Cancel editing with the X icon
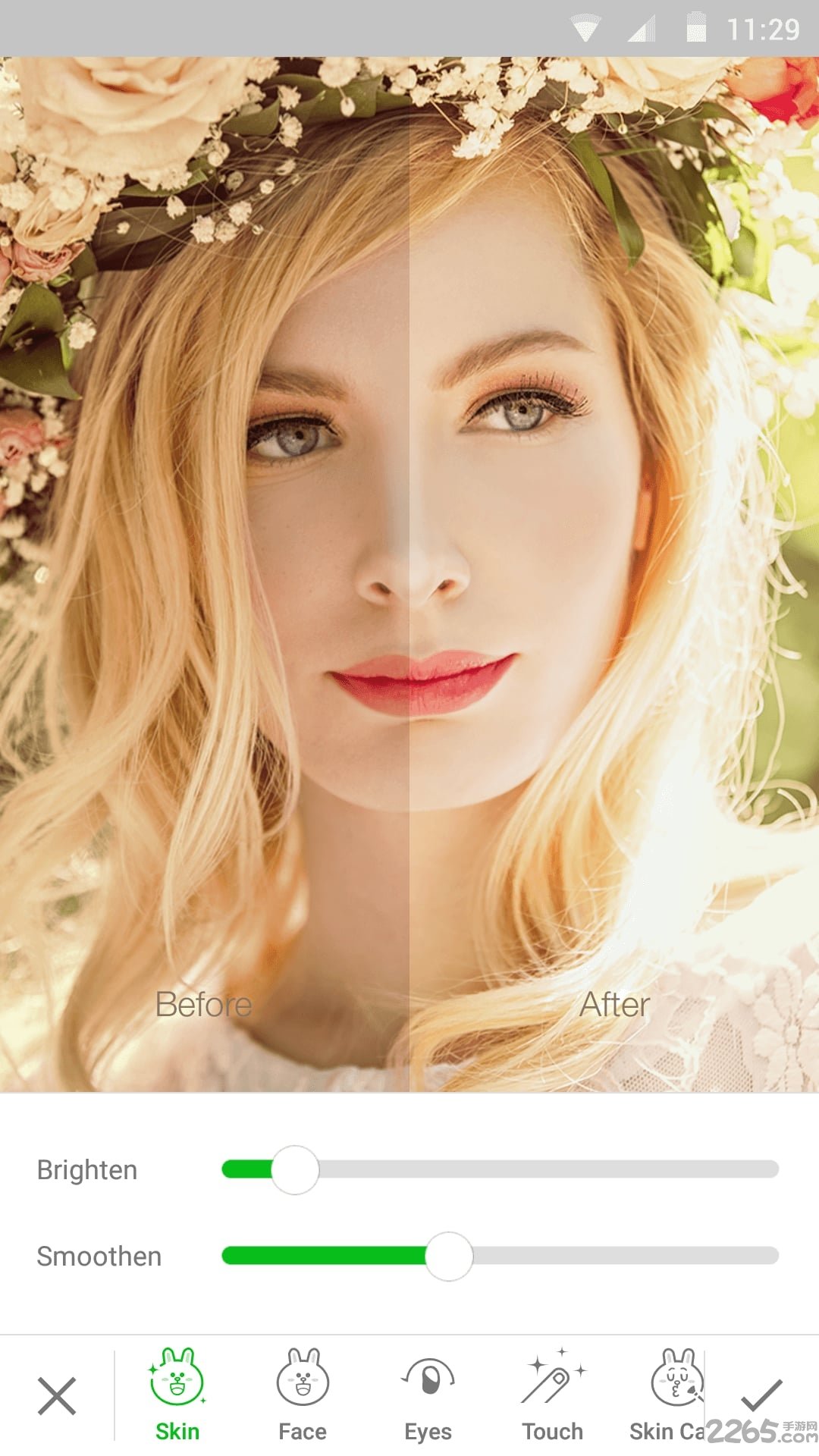Viewport: 819px width, 1456px height. tap(57, 1396)
